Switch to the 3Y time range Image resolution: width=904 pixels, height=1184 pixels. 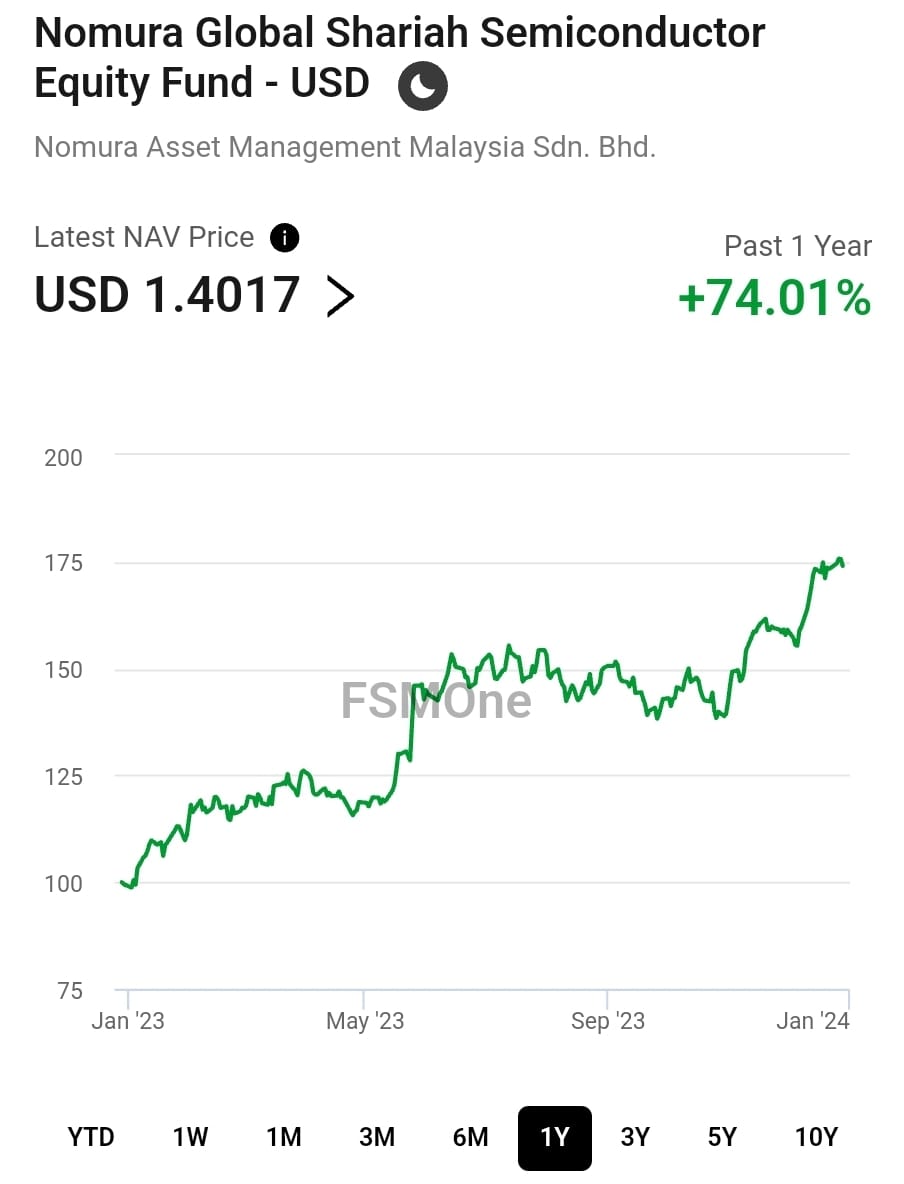[636, 1137]
